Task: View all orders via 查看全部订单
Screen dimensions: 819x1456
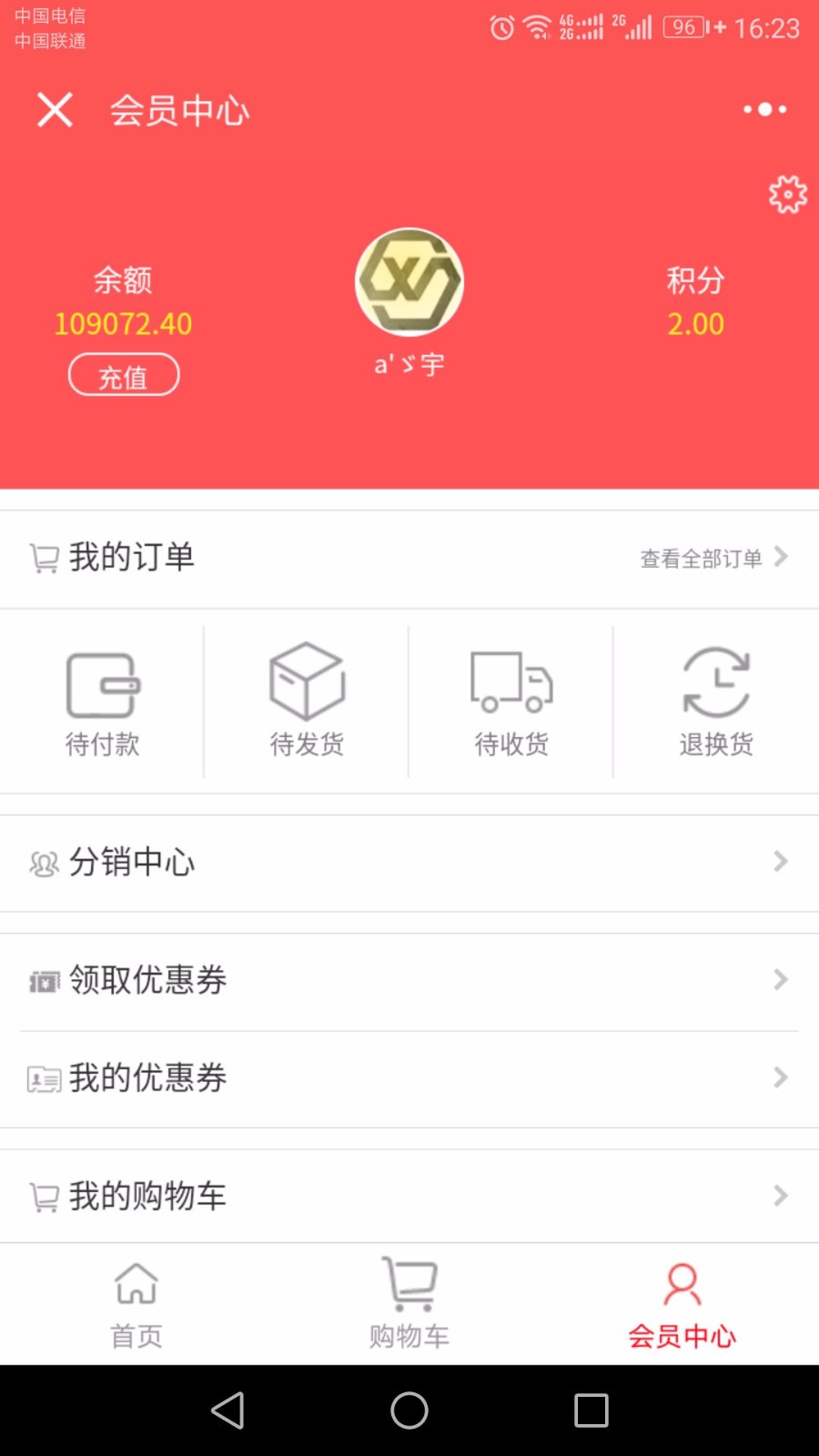Action: click(714, 558)
